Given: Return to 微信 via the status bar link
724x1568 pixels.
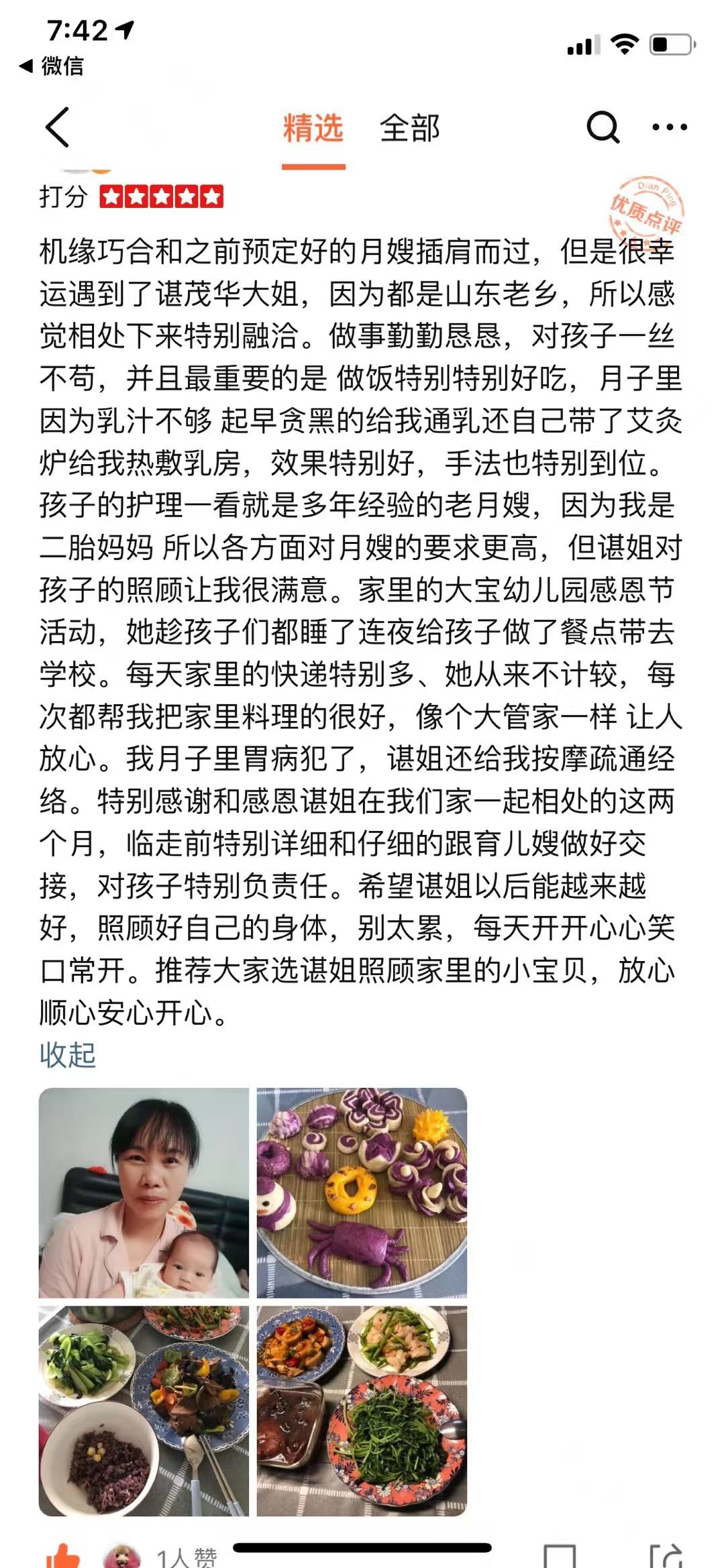Looking at the screenshot, I should (52, 66).
